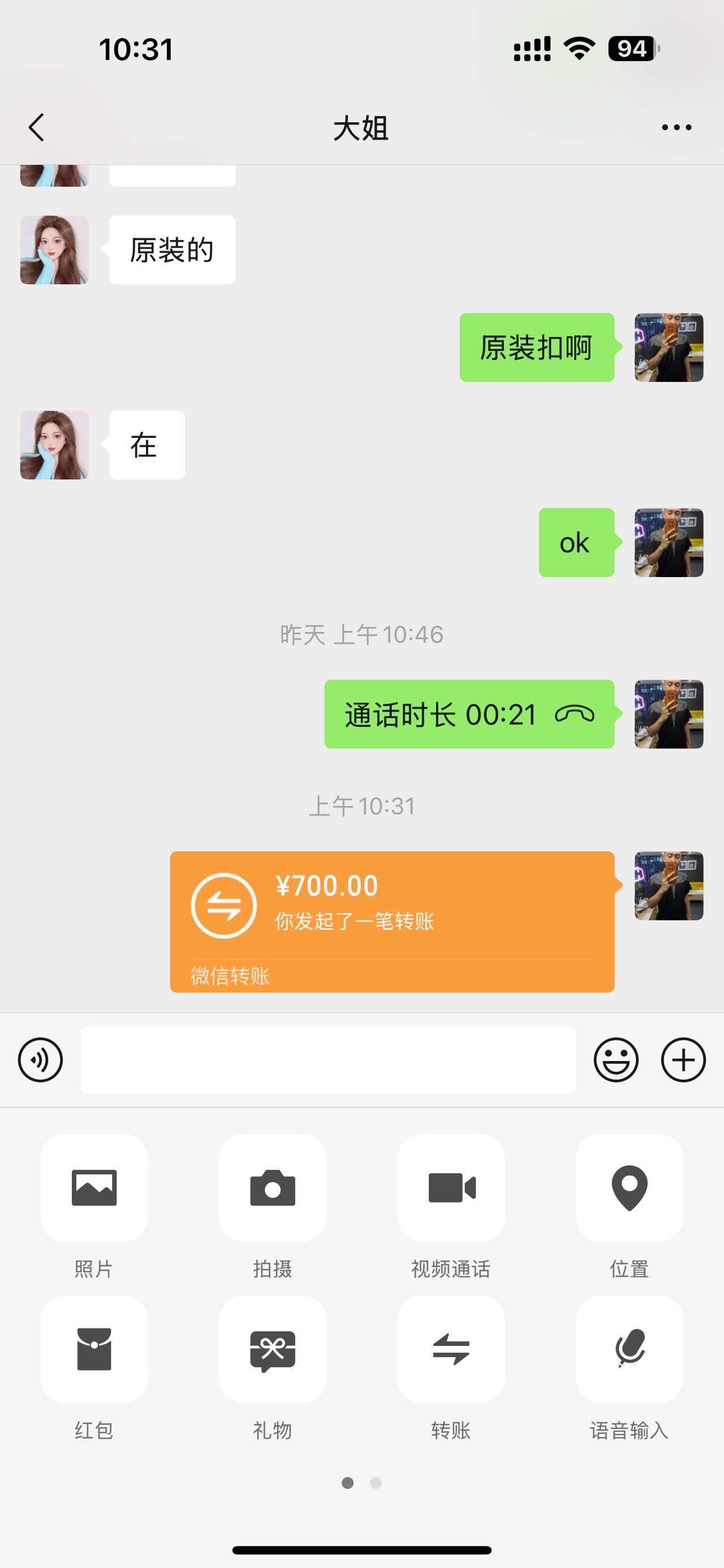Image resolution: width=724 pixels, height=1568 pixels.
Task: Open the emoji picker
Action: (615, 1060)
